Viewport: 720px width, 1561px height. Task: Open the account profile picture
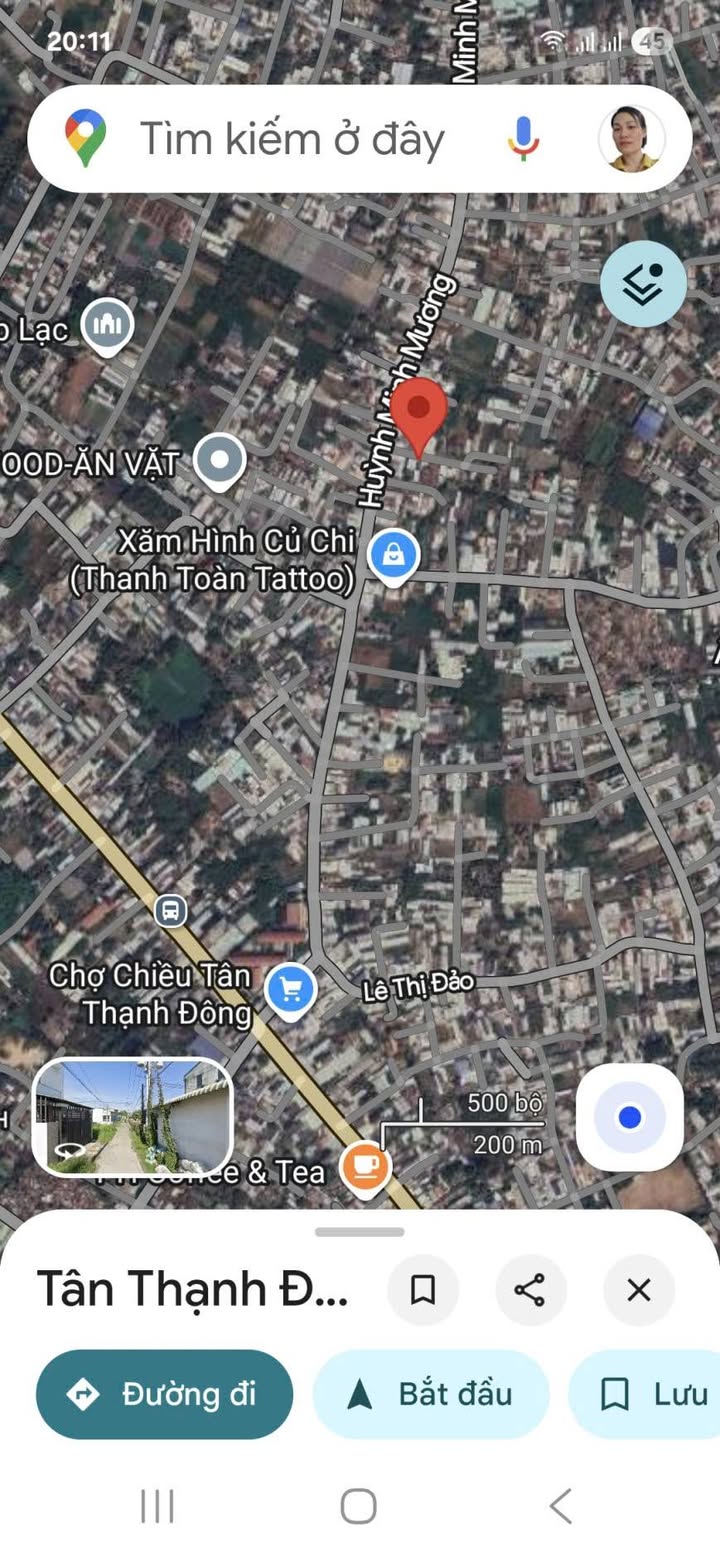pos(631,139)
